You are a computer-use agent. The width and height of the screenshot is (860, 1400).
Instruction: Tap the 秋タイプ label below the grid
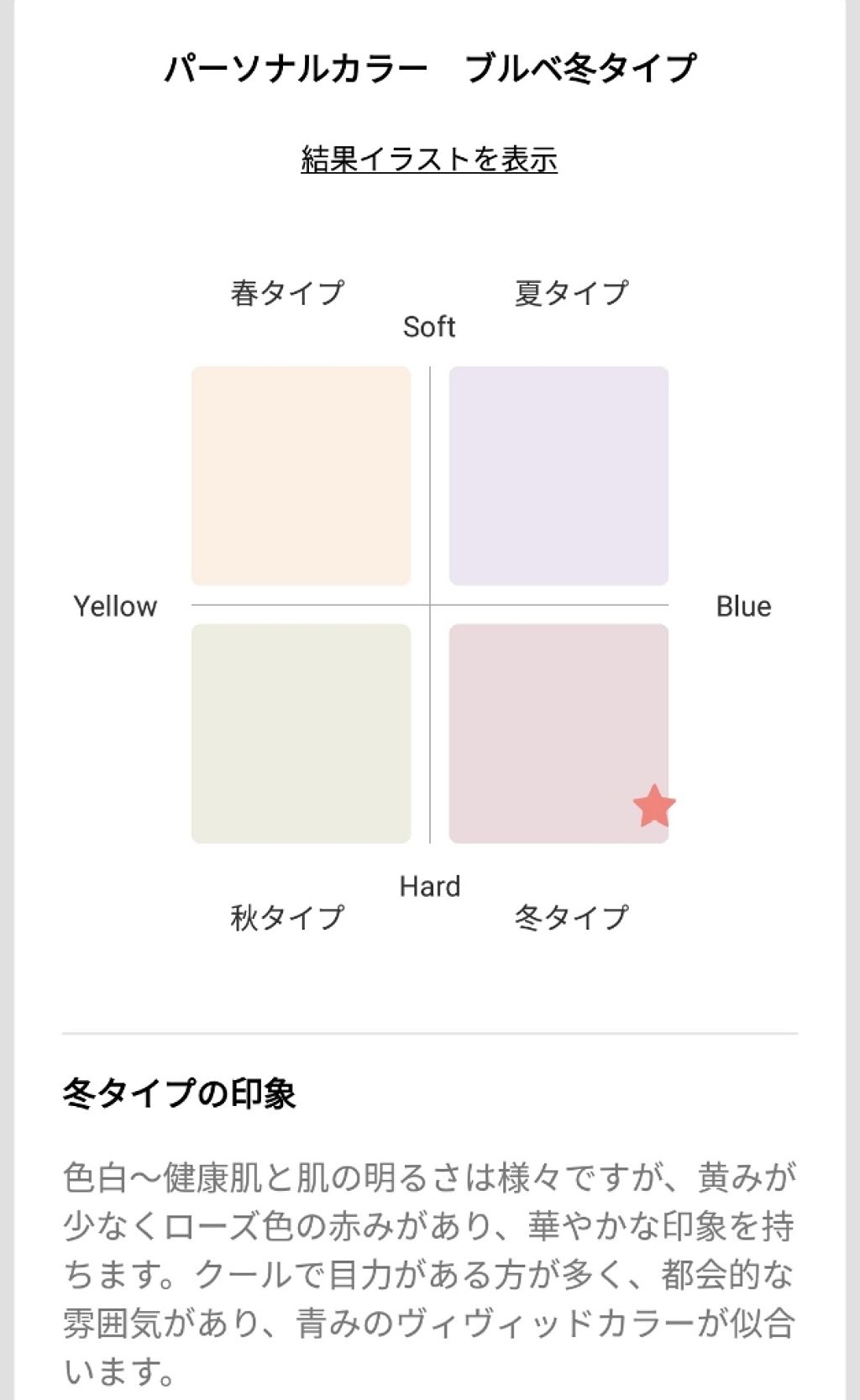click(290, 916)
